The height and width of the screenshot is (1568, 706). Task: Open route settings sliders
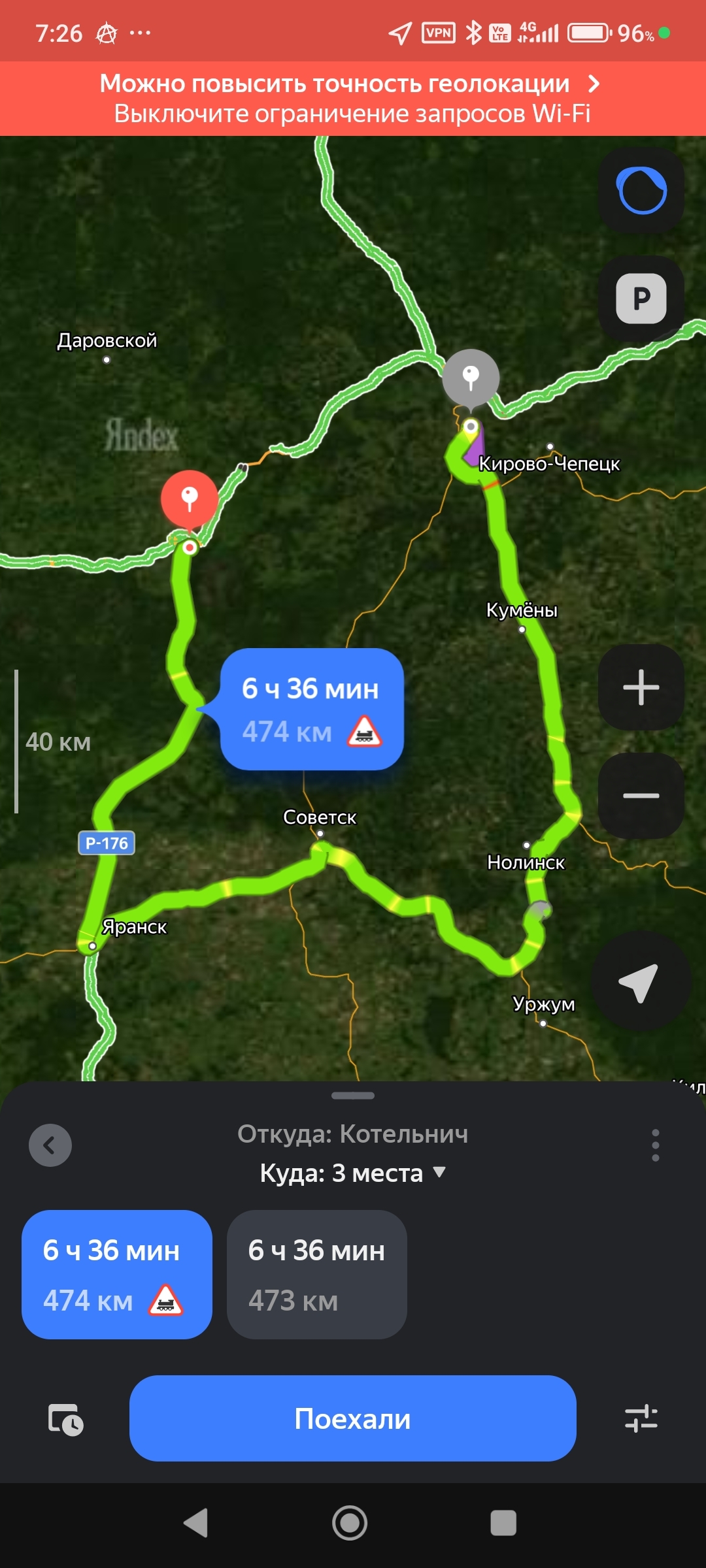pos(641,1419)
